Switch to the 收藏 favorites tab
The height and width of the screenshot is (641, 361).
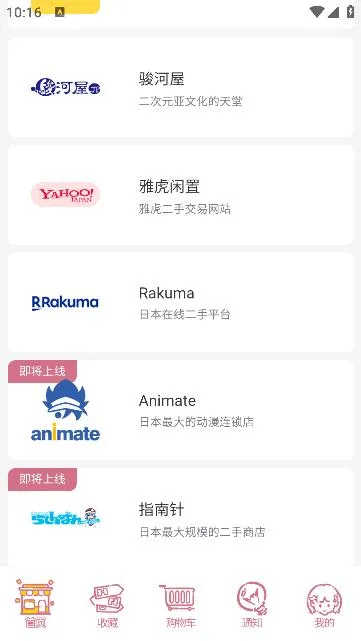[108, 604]
